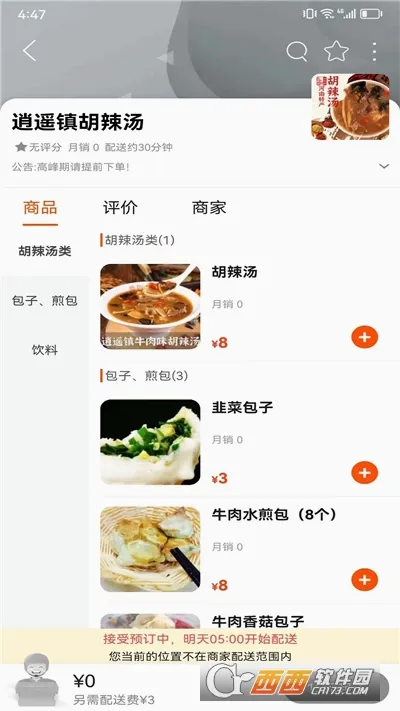Select the 包子、煎包 category
This screenshot has height=711, width=400.
pyautogui.click(x=45, y=301)
